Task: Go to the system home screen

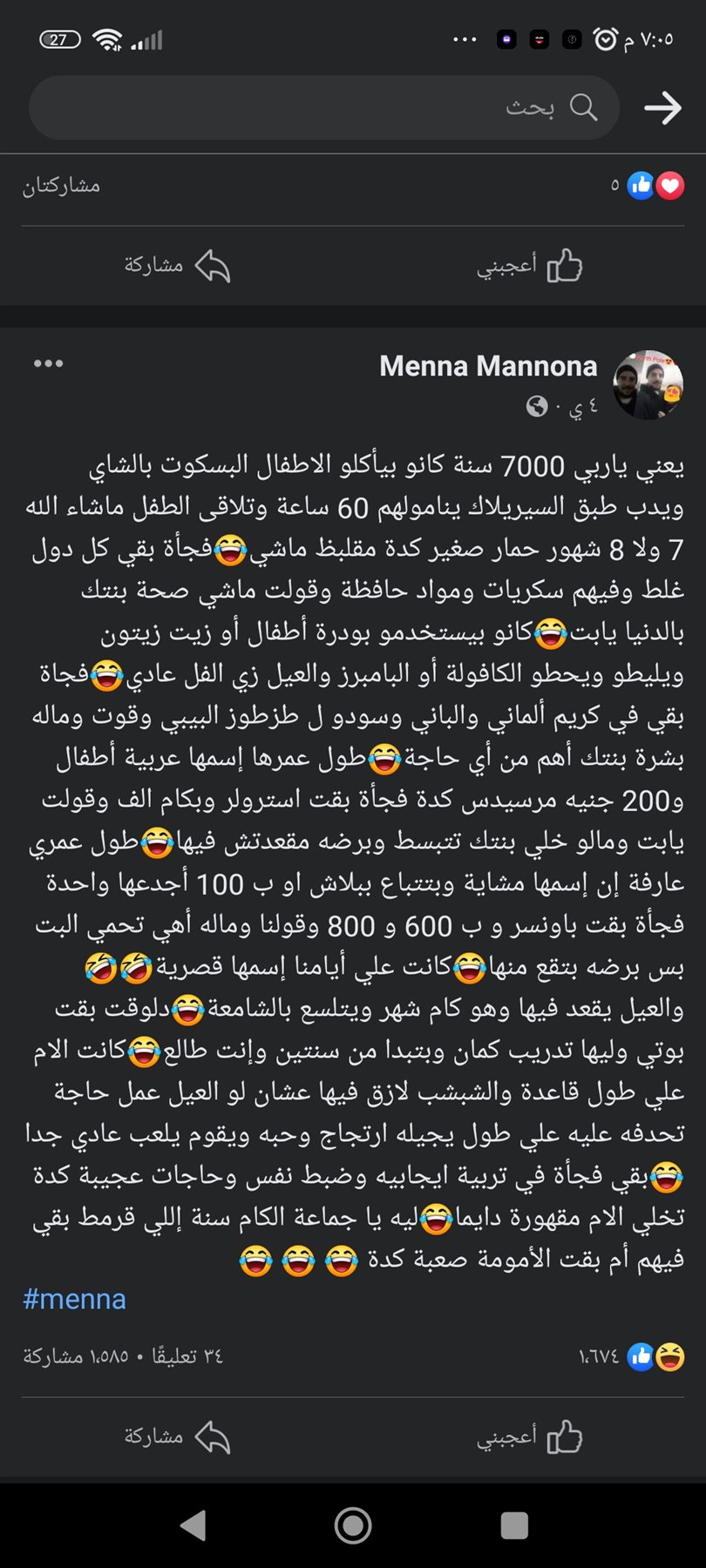Action: [353, 1525]
